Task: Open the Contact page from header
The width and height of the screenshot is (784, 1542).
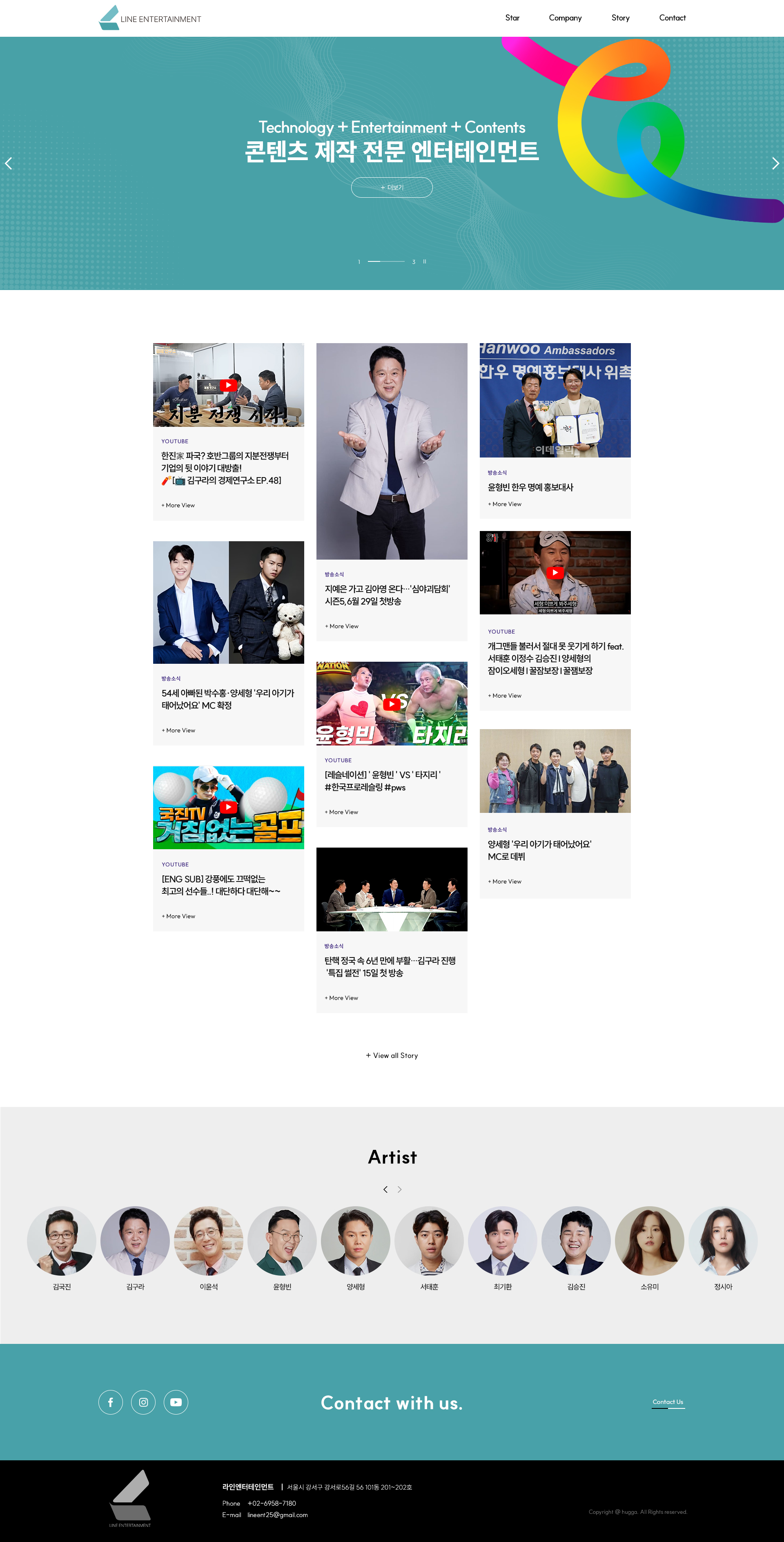Action: (x=672, y=18)
